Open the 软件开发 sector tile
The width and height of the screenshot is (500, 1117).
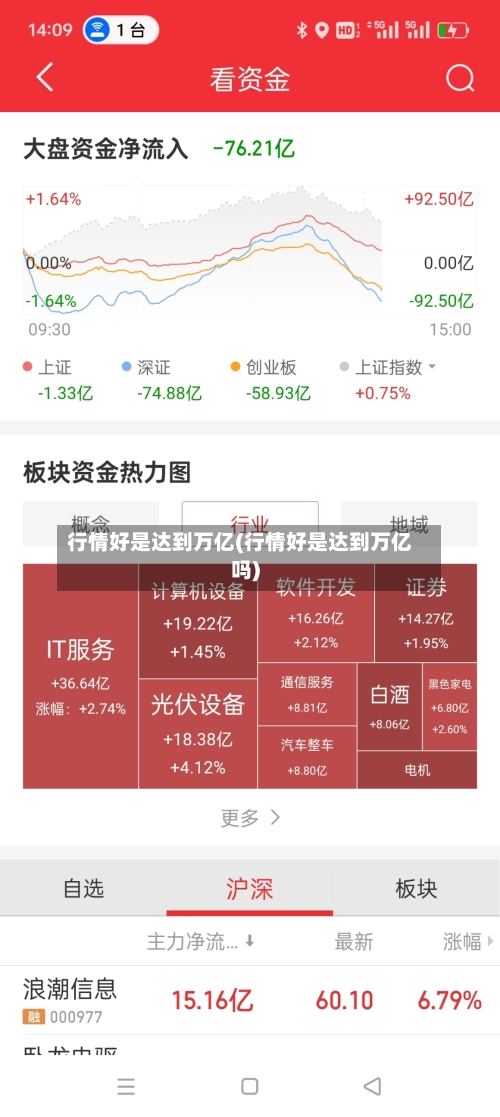point(316,613)
